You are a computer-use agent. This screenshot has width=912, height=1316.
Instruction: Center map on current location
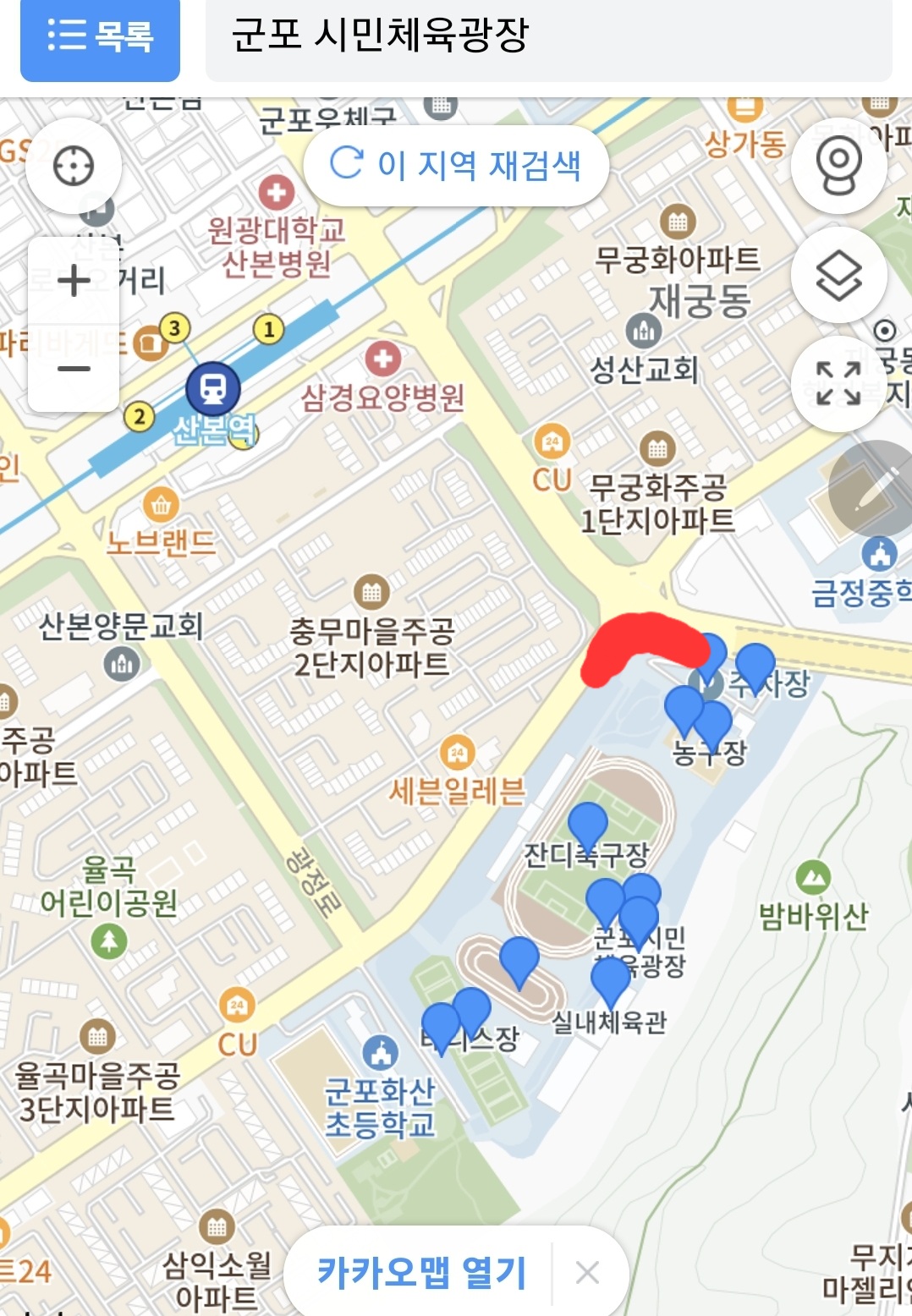pos(74,166)
